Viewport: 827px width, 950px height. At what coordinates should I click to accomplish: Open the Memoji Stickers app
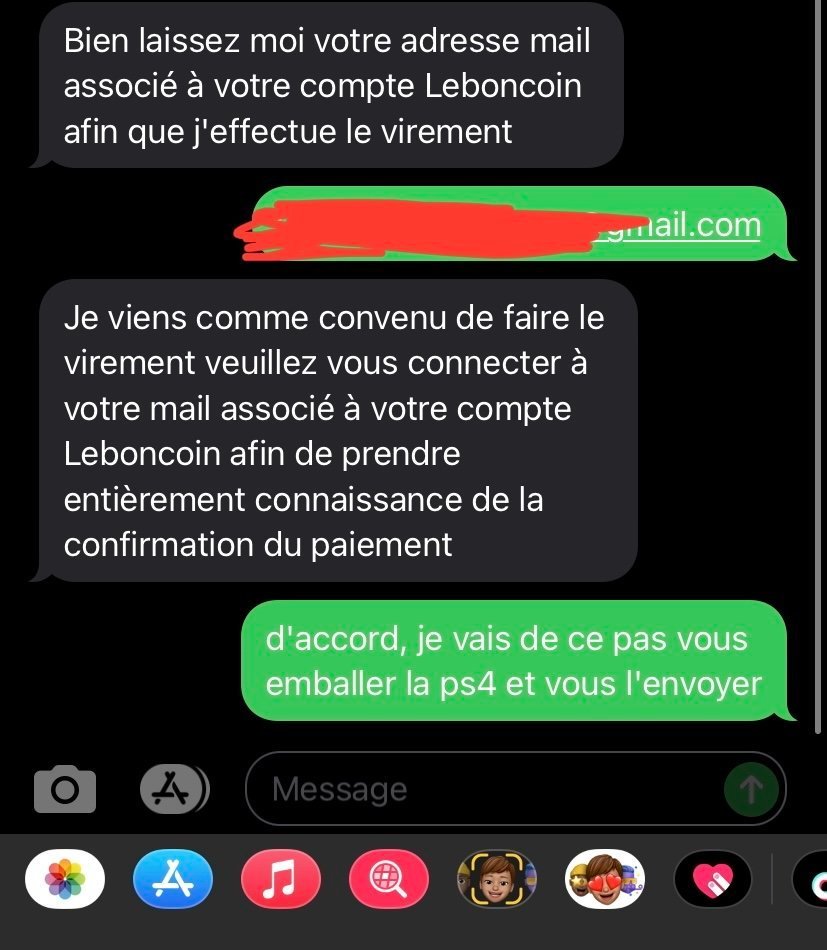tap(605, 881)
